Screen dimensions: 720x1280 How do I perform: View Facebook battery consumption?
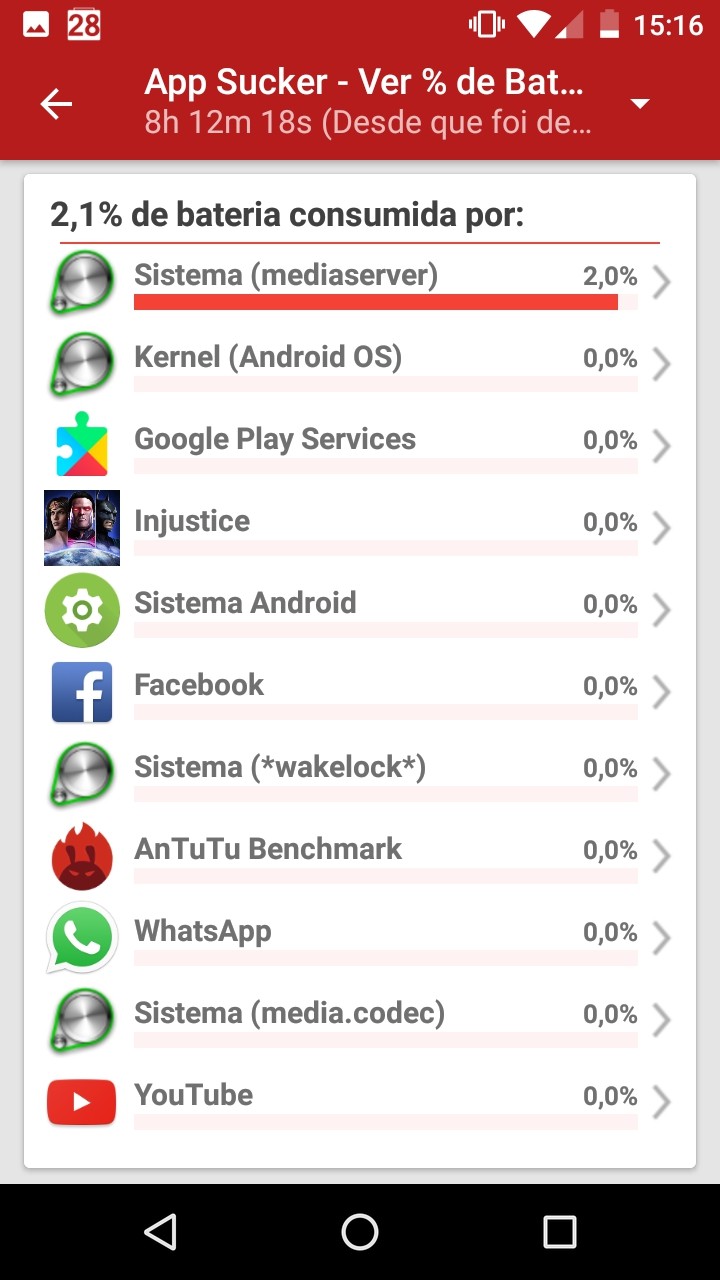(360, 694)
